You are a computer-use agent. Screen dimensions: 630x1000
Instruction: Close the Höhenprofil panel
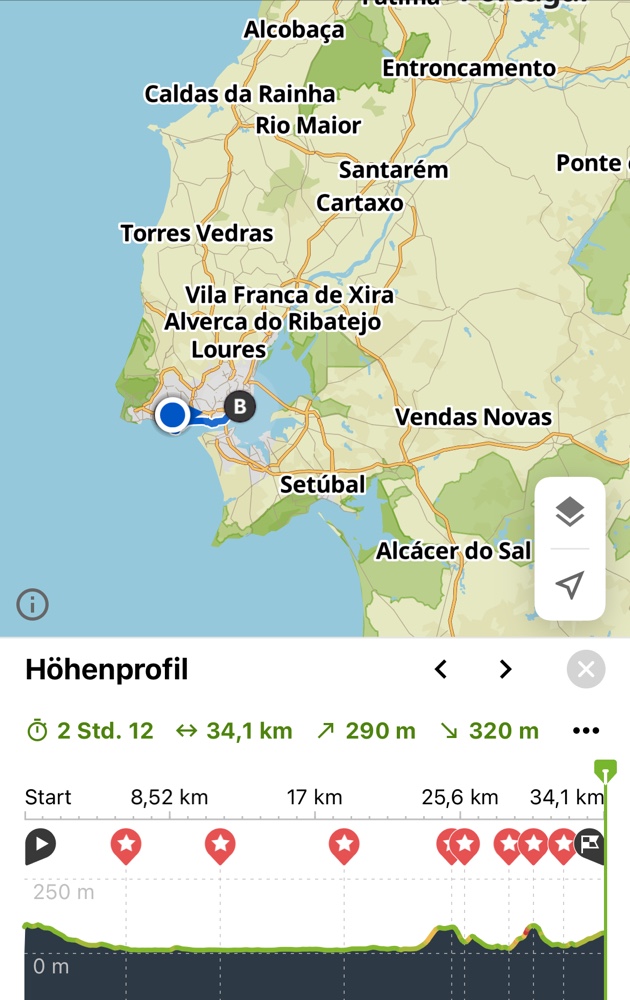(x=586, y=669)
